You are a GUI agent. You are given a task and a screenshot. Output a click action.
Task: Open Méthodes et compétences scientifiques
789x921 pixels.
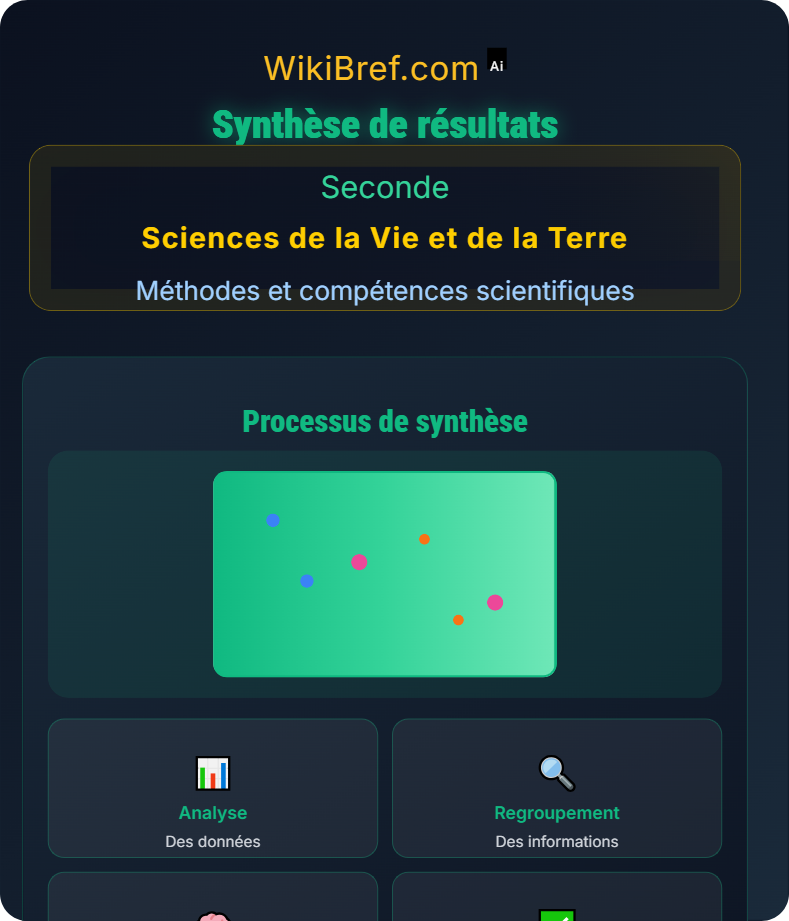(x=385, y=290)
